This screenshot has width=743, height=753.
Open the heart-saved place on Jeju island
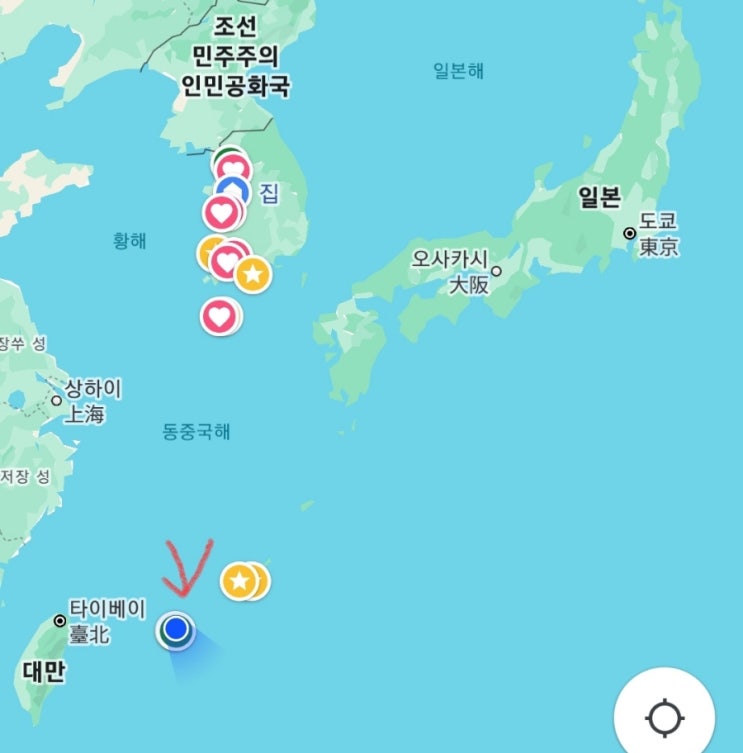click(x=219, y=316)
